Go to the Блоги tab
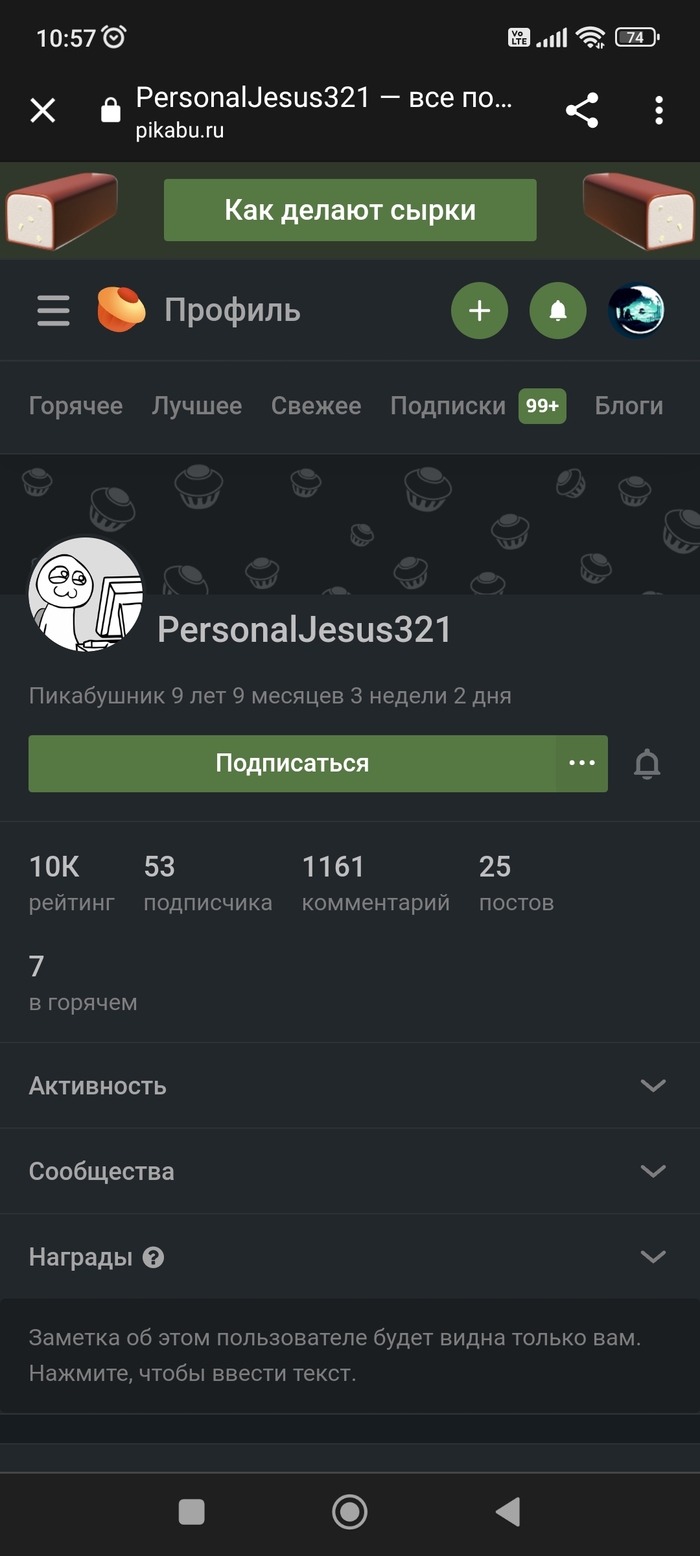Image resolution: width=700 pixels, height=1556 pixels. click(x=629, y=406)
